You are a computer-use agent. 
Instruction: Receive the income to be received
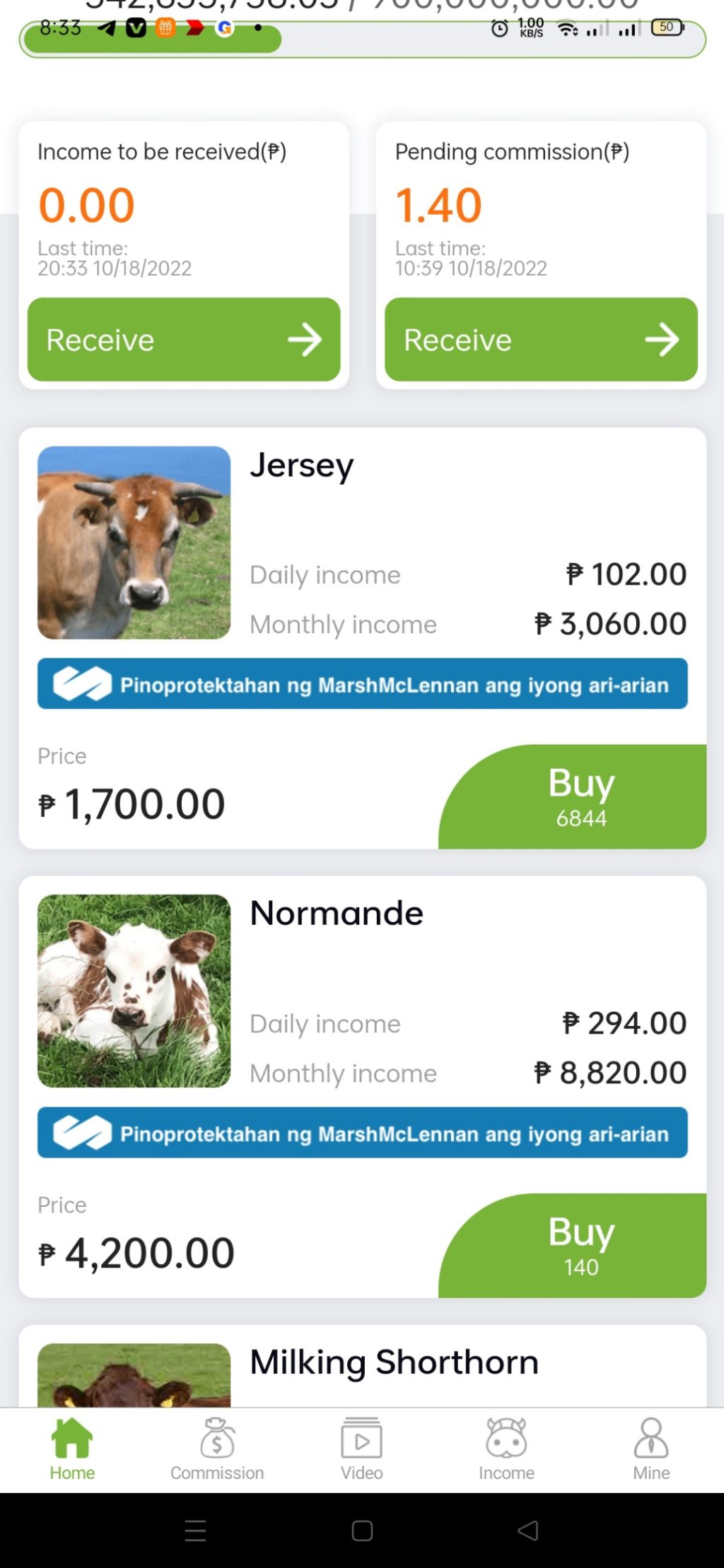coord(184,339)
